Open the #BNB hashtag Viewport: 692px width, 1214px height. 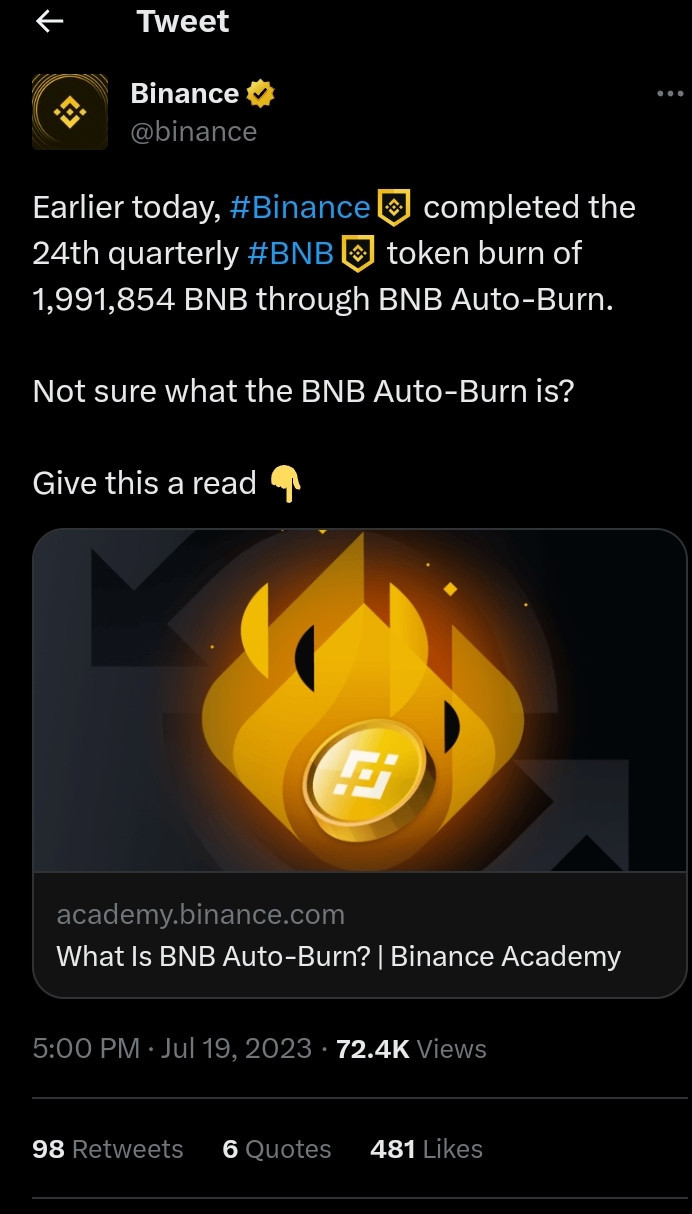289,253
